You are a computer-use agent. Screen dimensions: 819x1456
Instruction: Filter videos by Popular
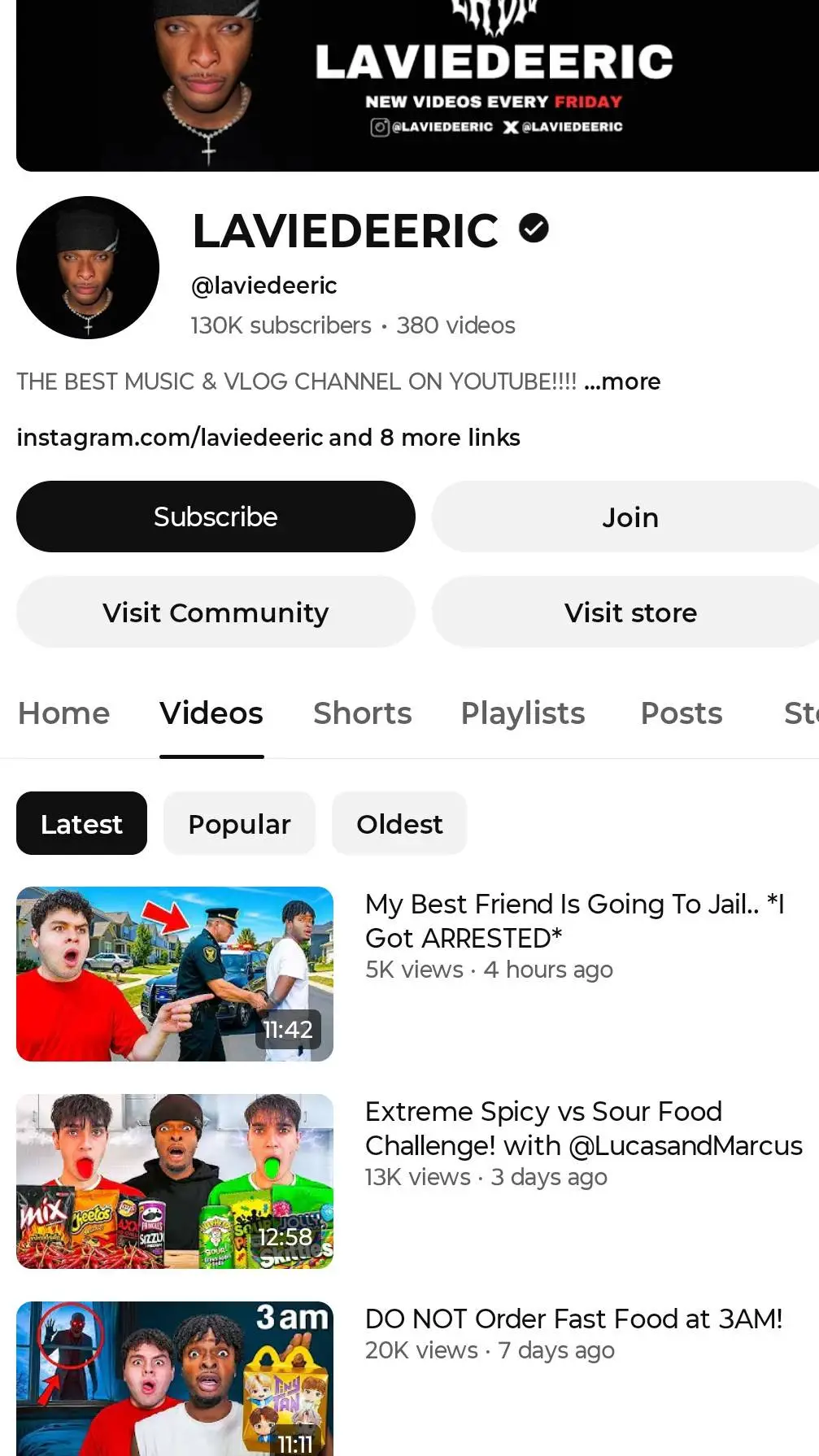pyautogui.click(x=239, y=824)
